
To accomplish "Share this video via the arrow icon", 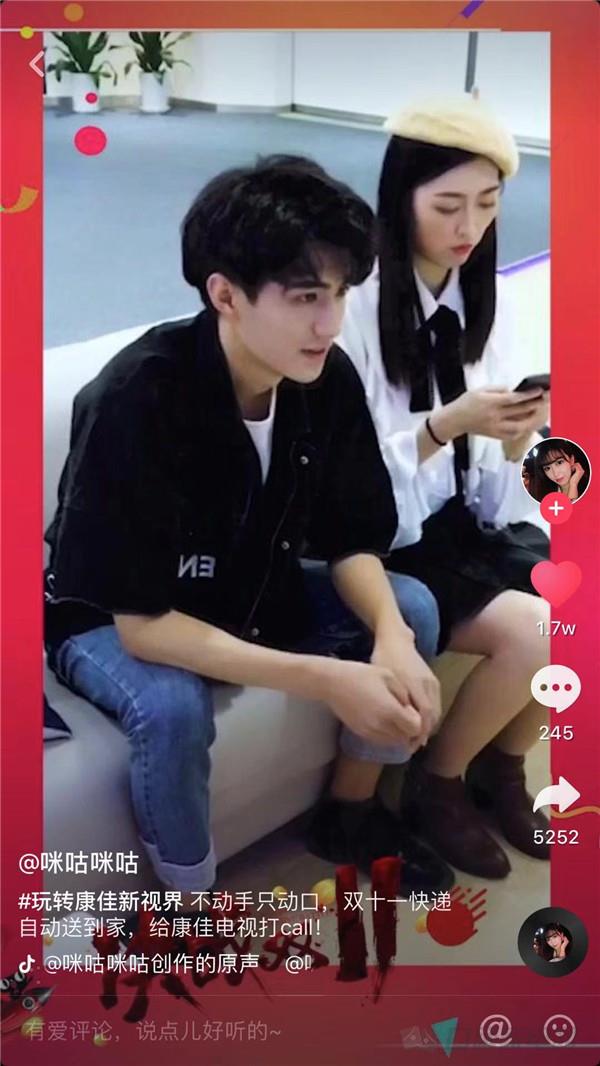I will coord(556,796).
